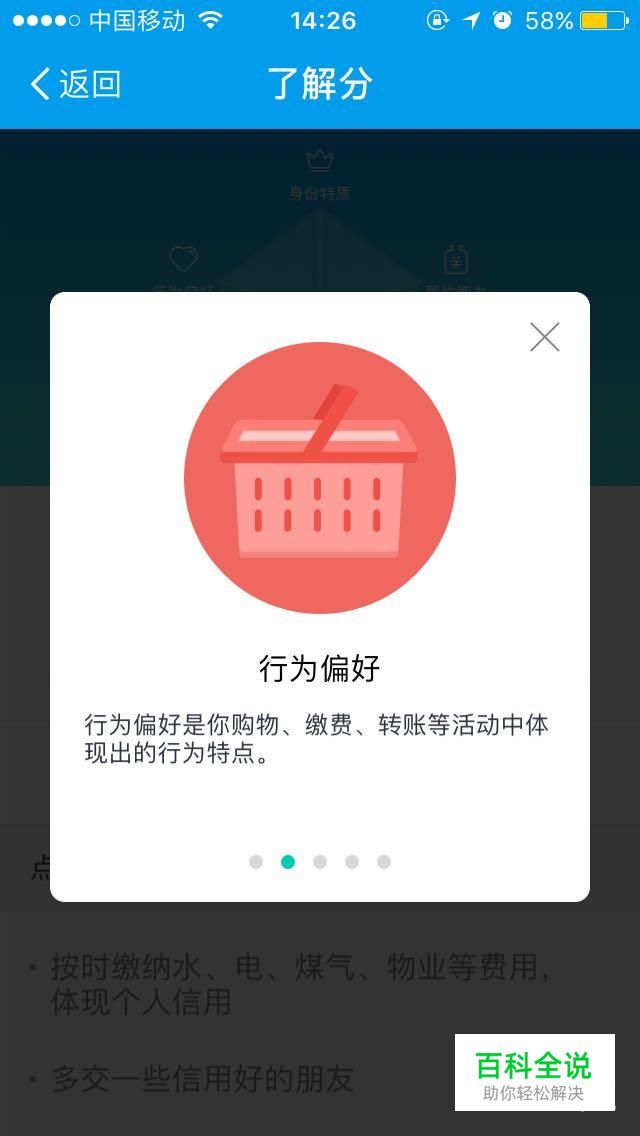
Task: Select the third page indicator dot
Action: pos(320,861)
